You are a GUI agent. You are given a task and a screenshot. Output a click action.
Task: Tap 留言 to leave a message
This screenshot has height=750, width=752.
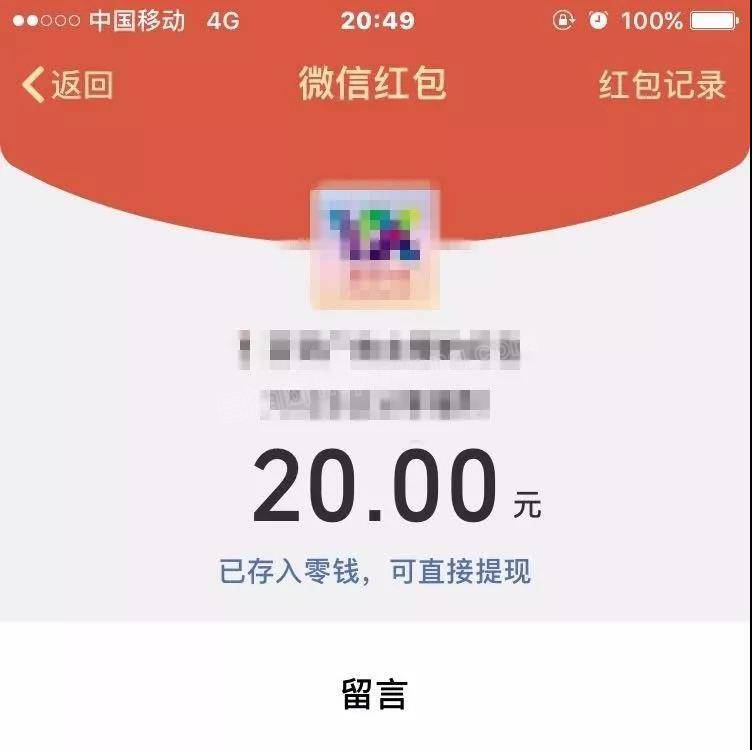click(x=375, y=694)
